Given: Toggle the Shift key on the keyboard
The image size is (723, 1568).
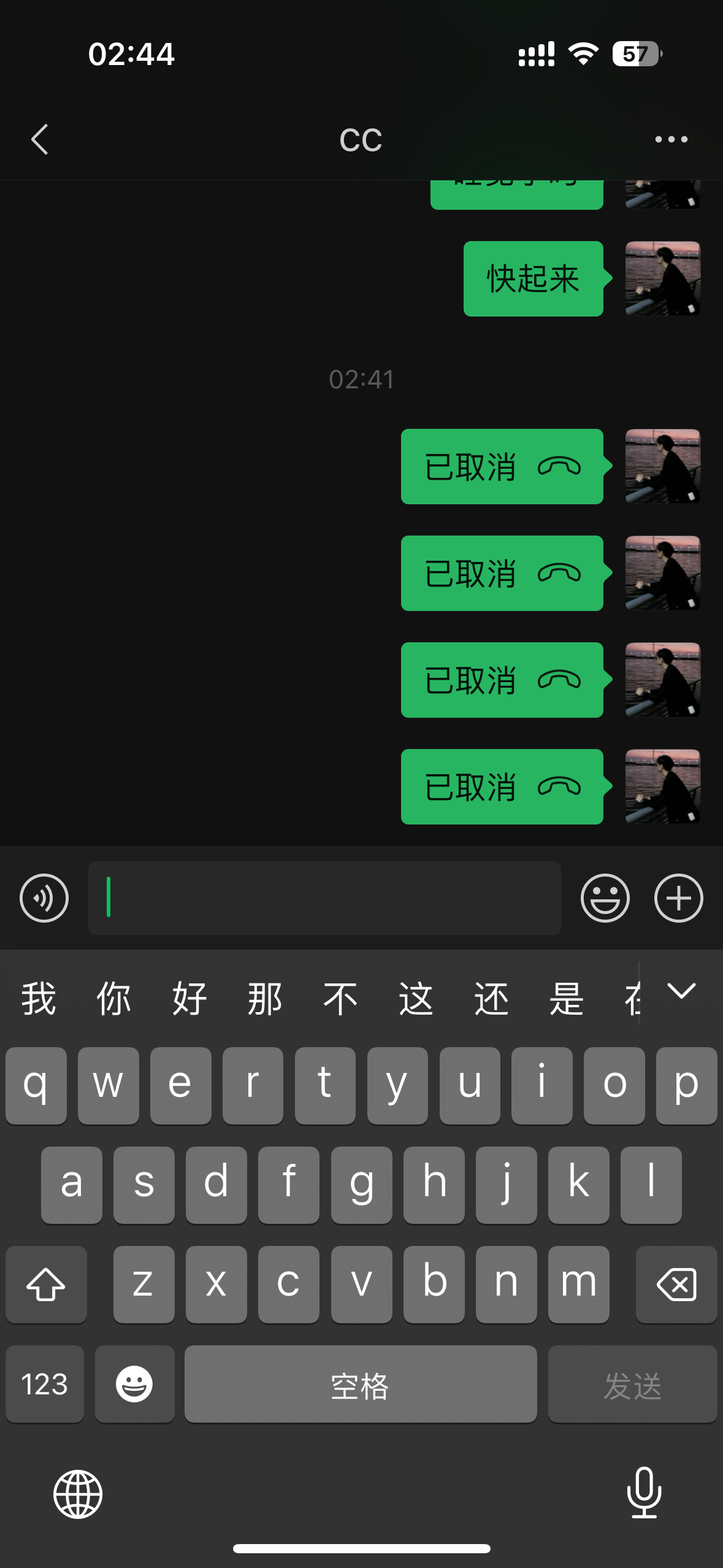Looking at the screenshot, I should click(46, 1283).
